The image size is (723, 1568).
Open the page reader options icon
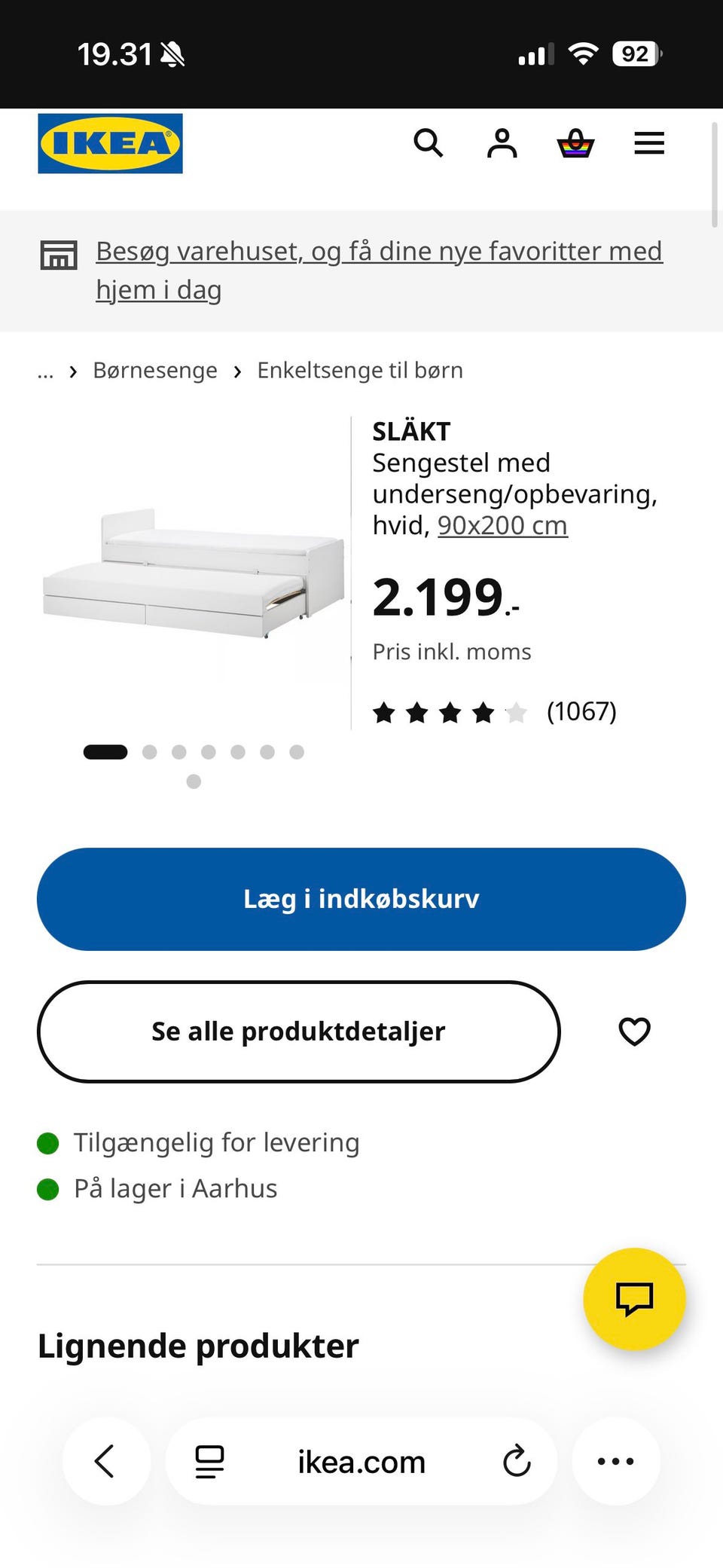click(x=209, y=1461)
